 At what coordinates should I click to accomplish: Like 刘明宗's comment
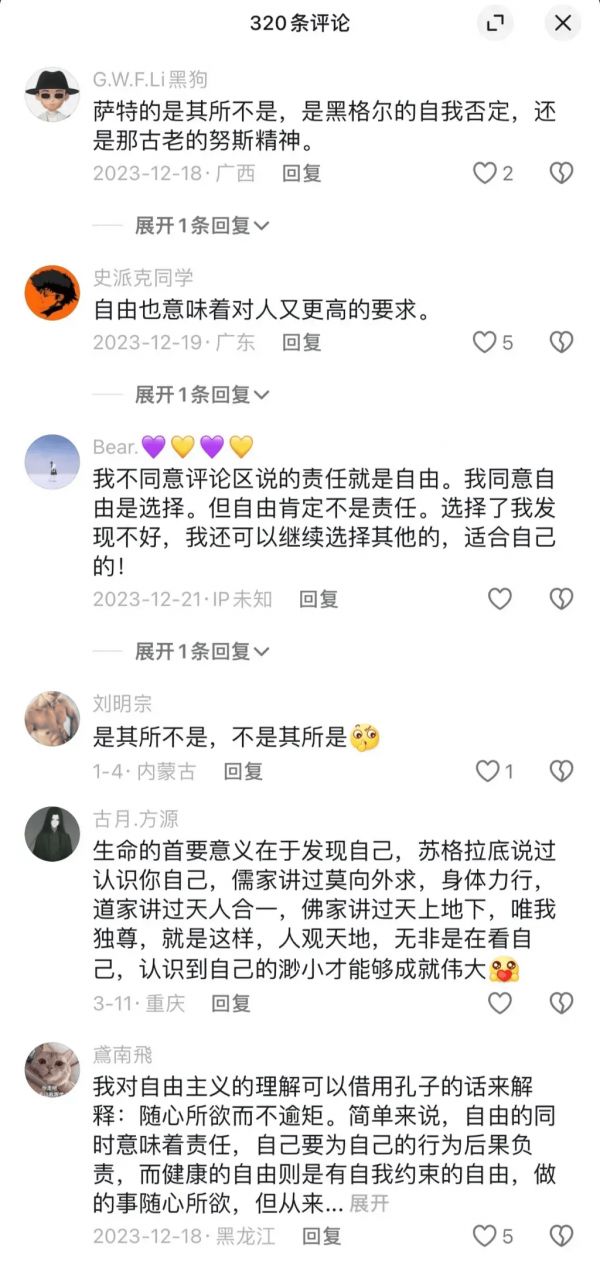pos(488,771)
